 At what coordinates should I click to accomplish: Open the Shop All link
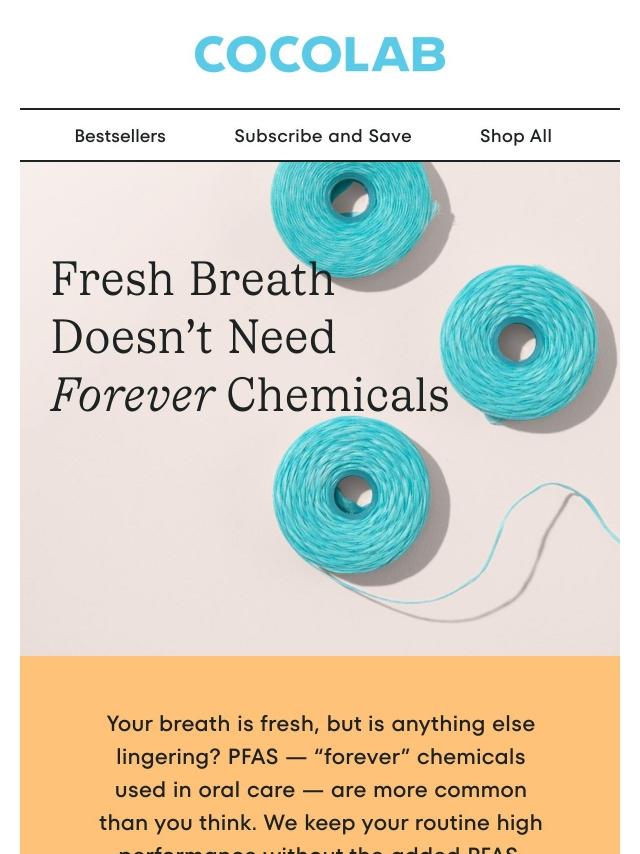[x=515, y=136]
